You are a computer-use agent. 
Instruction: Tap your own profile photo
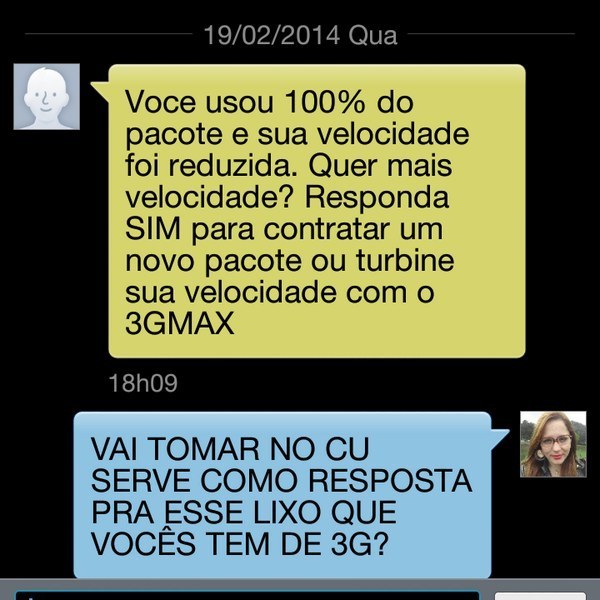[553, 443]
